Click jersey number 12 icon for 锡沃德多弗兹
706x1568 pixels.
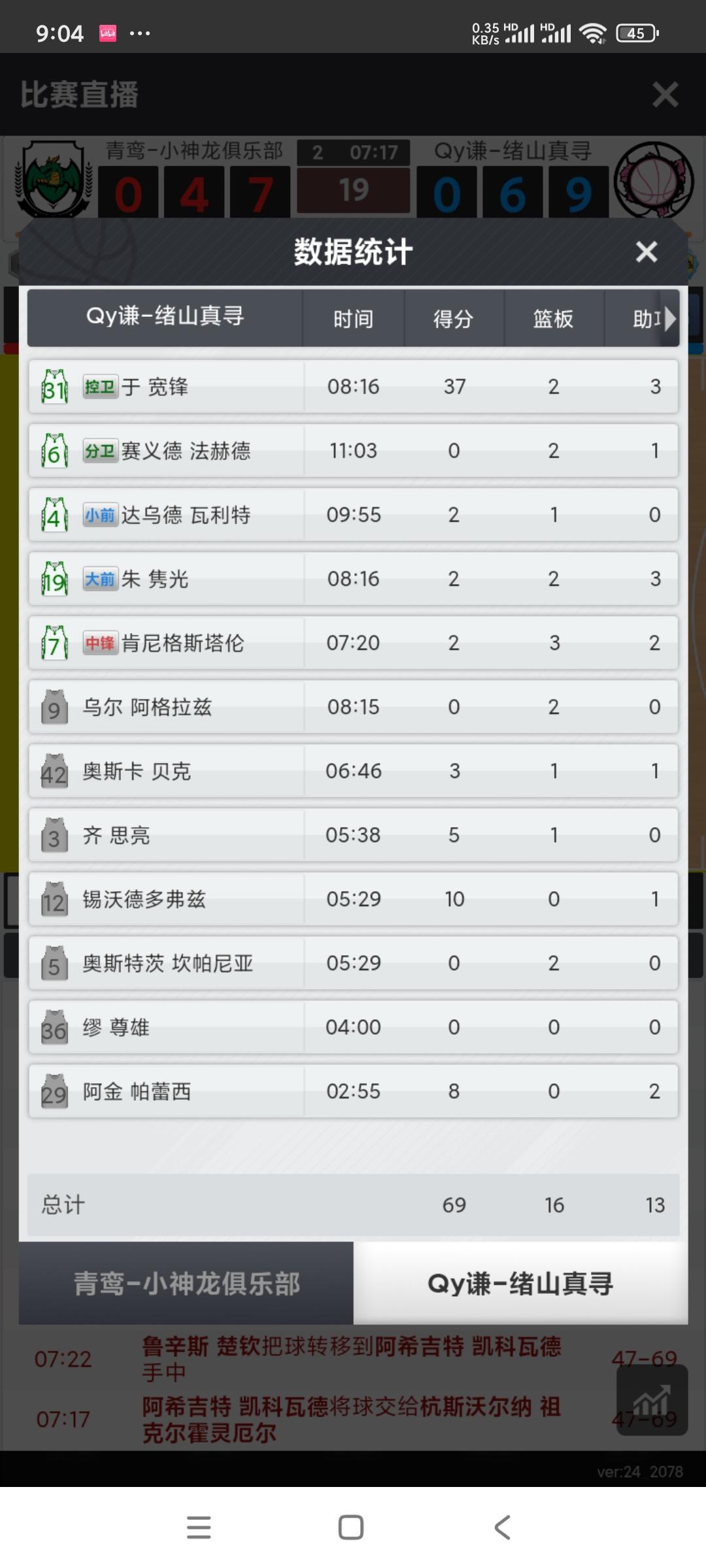54,898
